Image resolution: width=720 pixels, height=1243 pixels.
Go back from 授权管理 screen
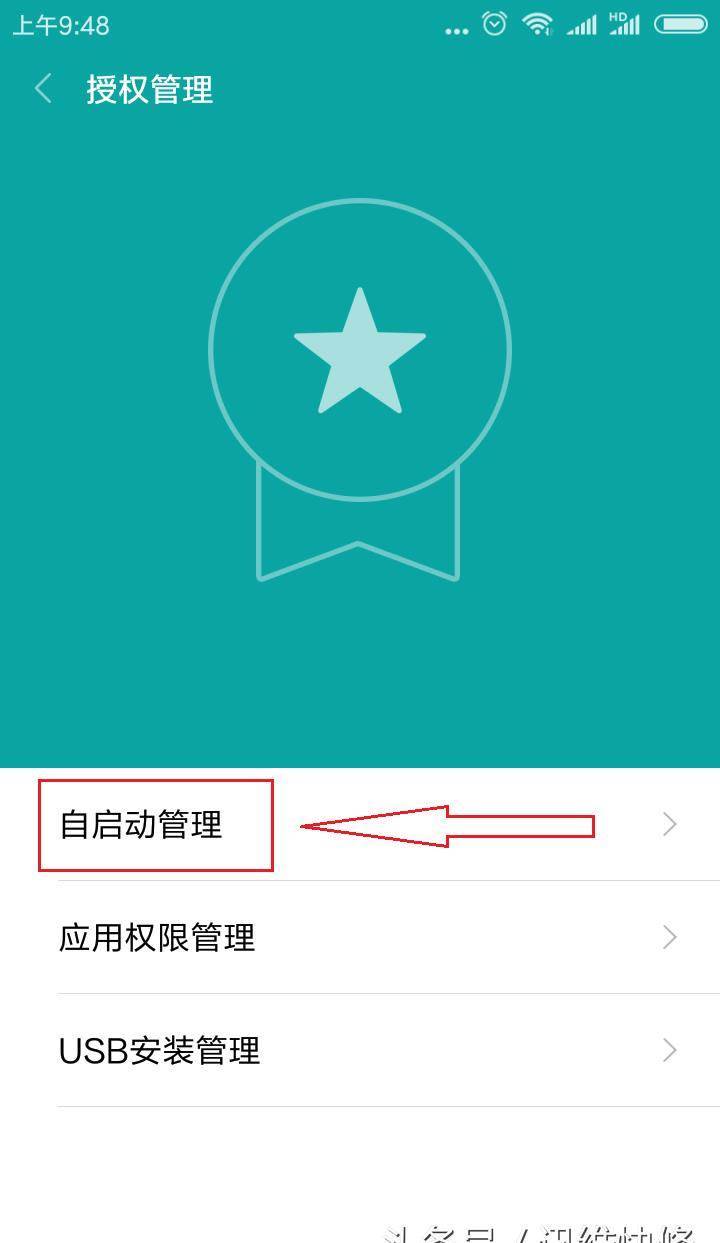[x=43, y=89]
